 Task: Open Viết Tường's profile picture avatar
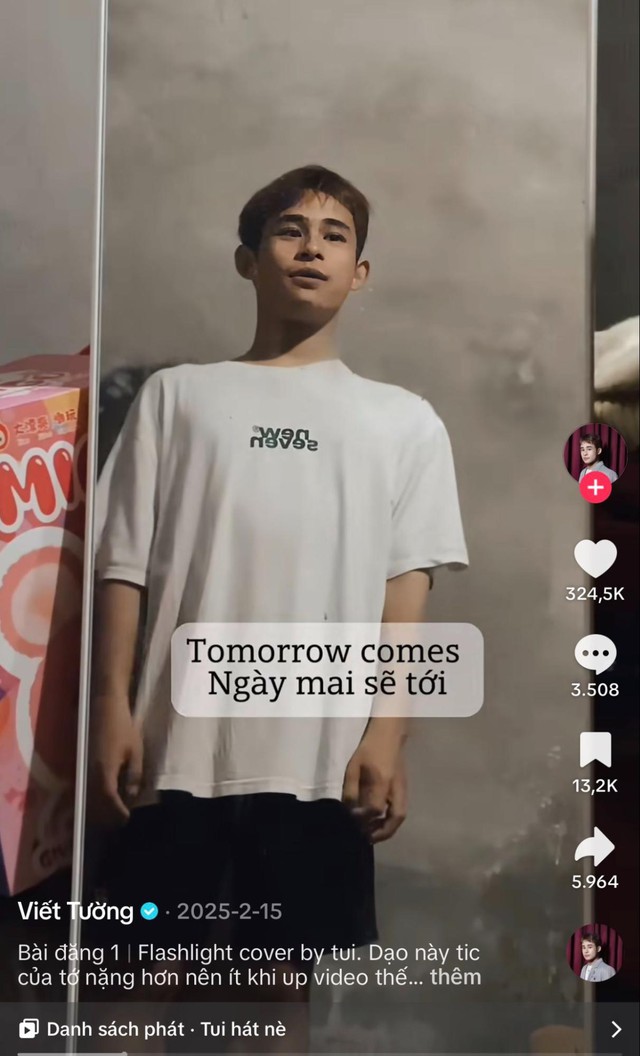(595, 453)
